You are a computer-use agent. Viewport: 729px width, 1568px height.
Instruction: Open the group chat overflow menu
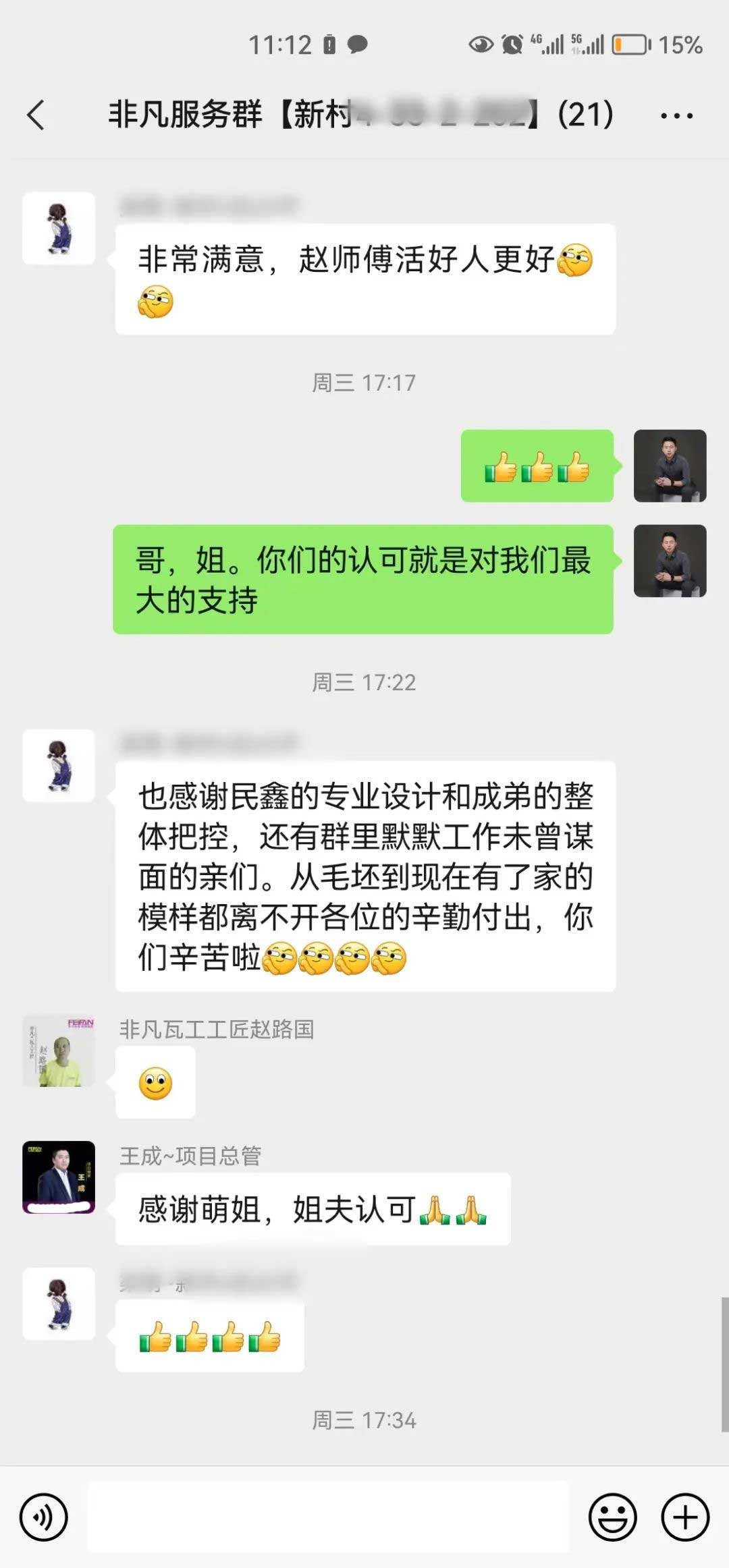[x=676, y=116]
